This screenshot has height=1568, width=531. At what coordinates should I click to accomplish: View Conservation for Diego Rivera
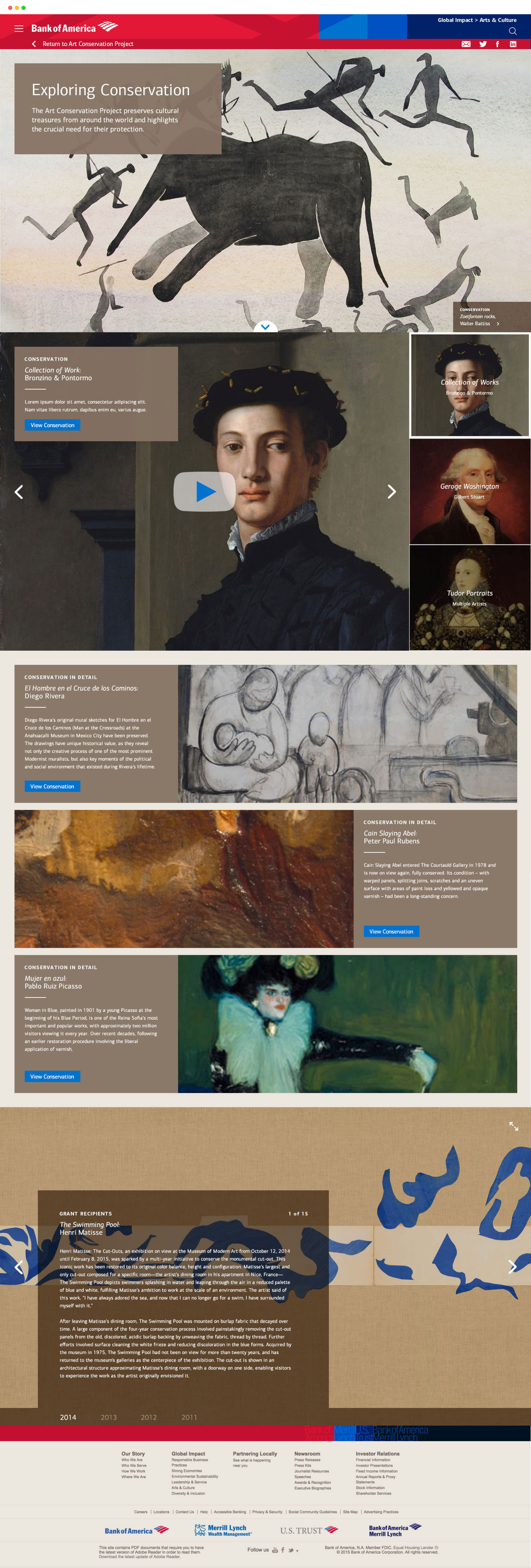tap(52, 786)
